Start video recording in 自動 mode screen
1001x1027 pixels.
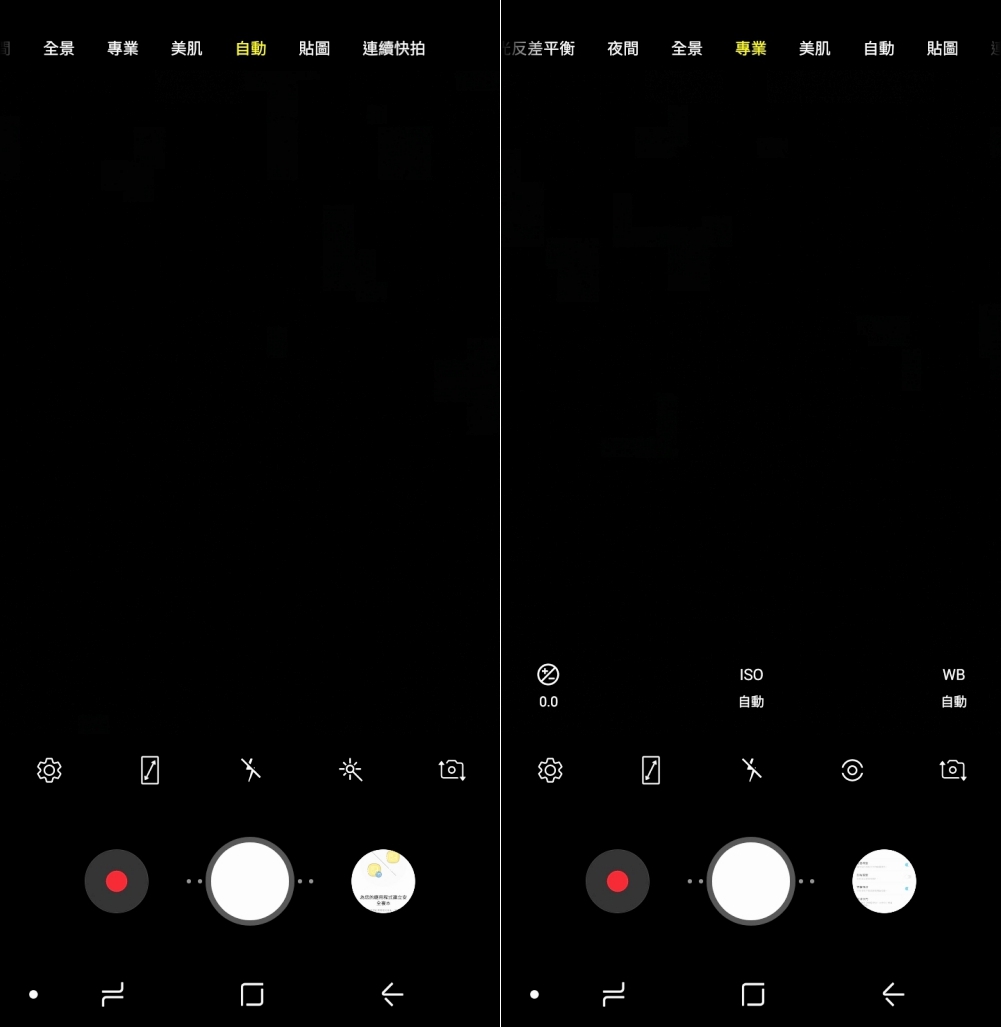116,881
